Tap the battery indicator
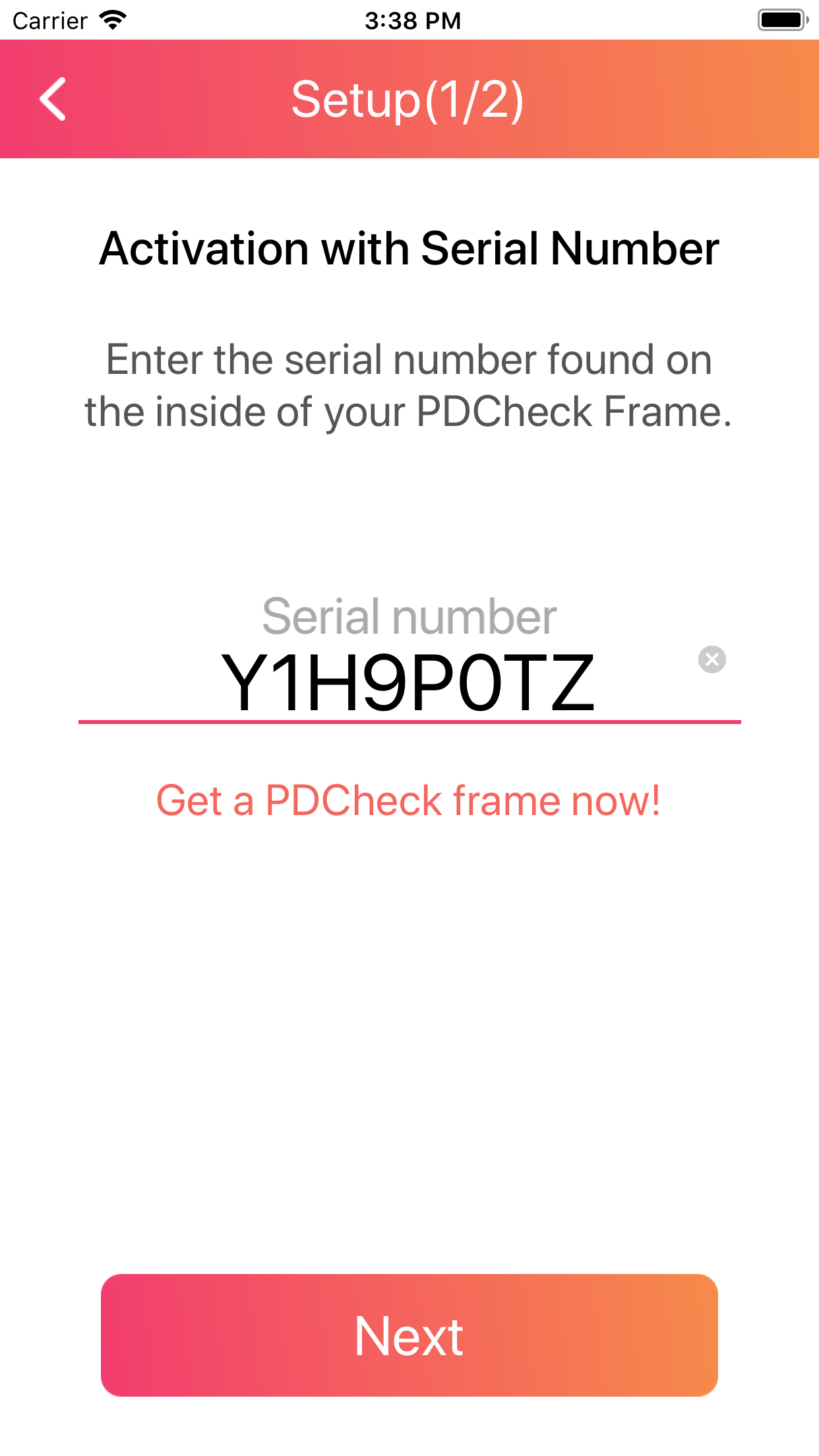819x1456 pixels. click(x=782, y=20)
